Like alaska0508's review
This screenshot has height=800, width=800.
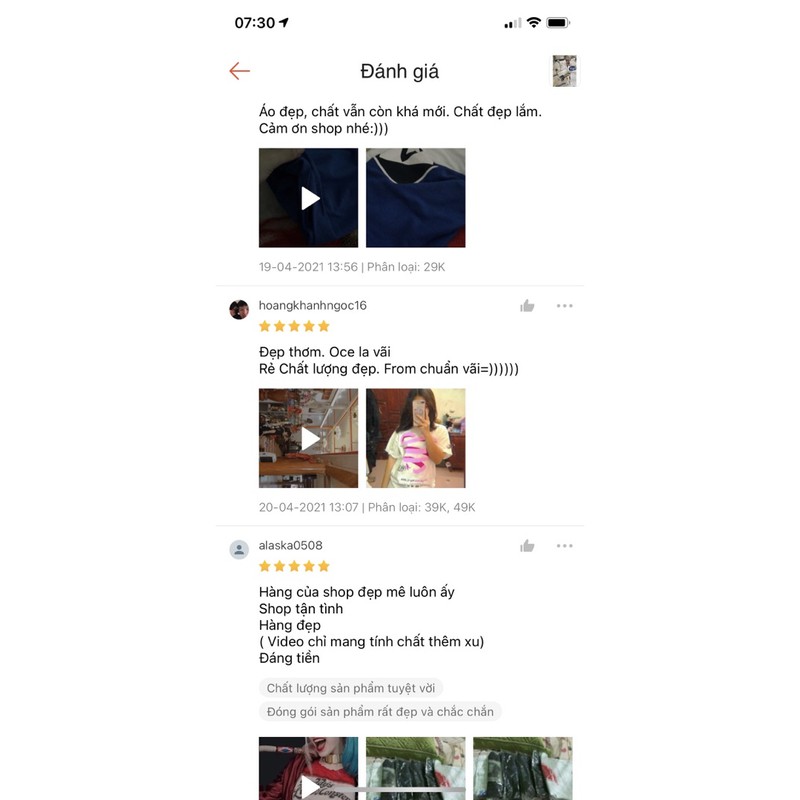pos(527,546)
